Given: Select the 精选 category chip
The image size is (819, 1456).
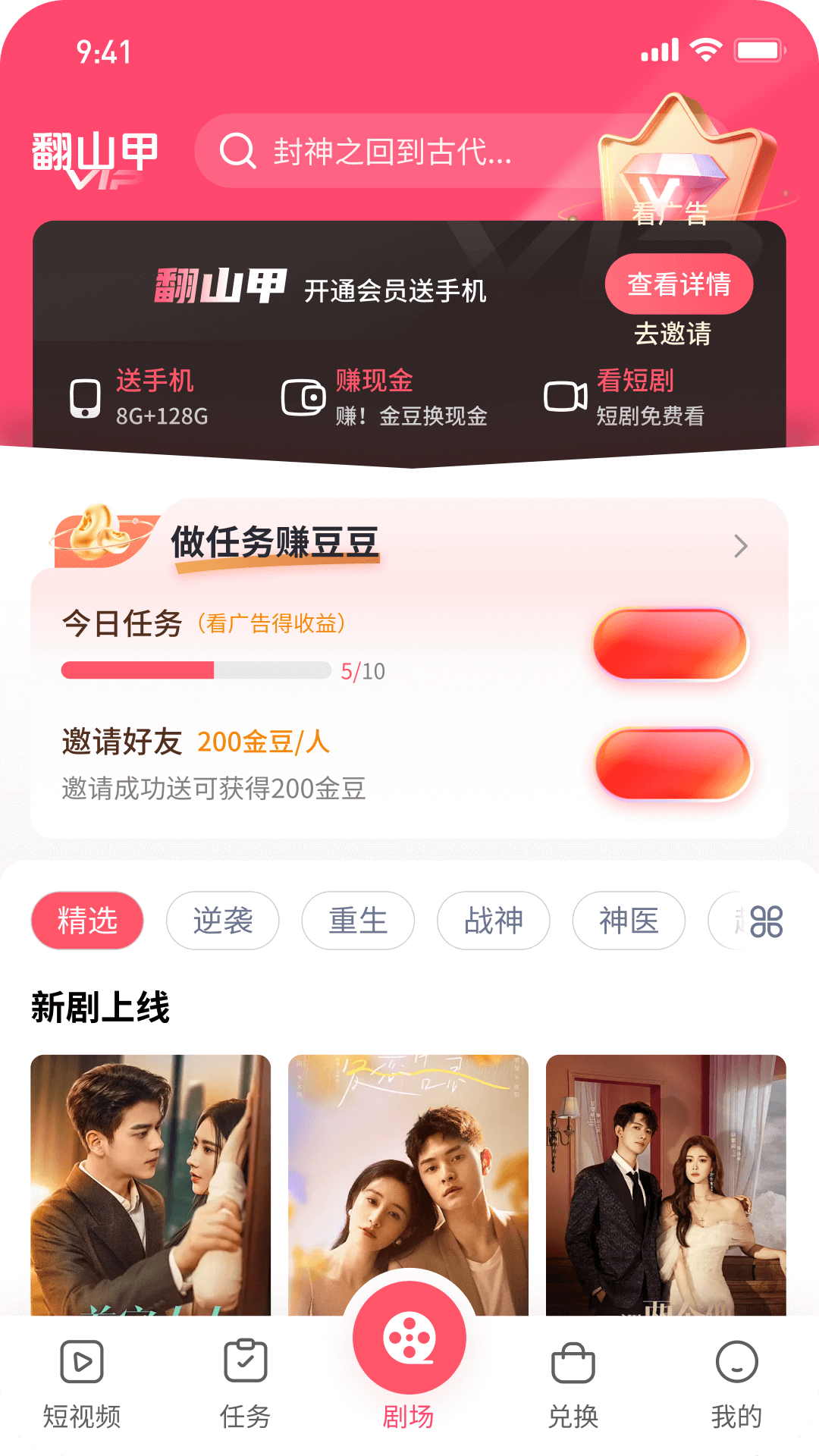Looking at the screenshot, I should [87, 921].
